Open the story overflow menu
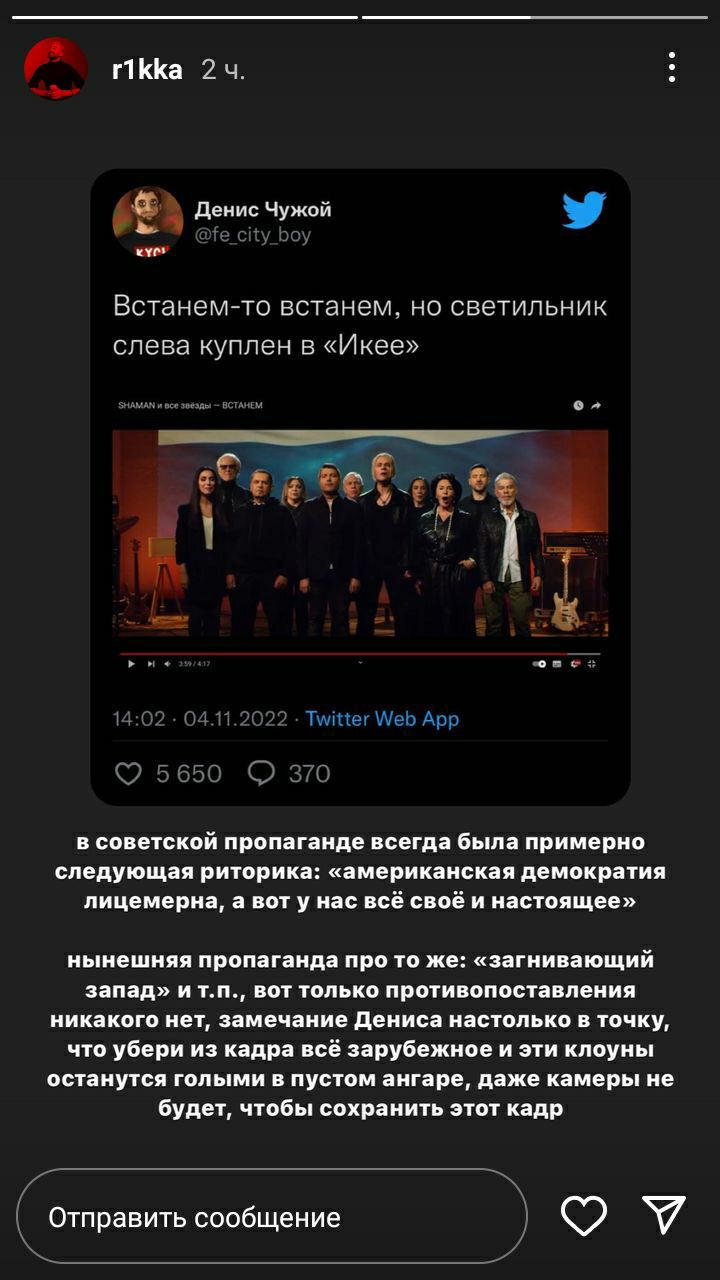The image size is (720, 1280). click(671, 68)
